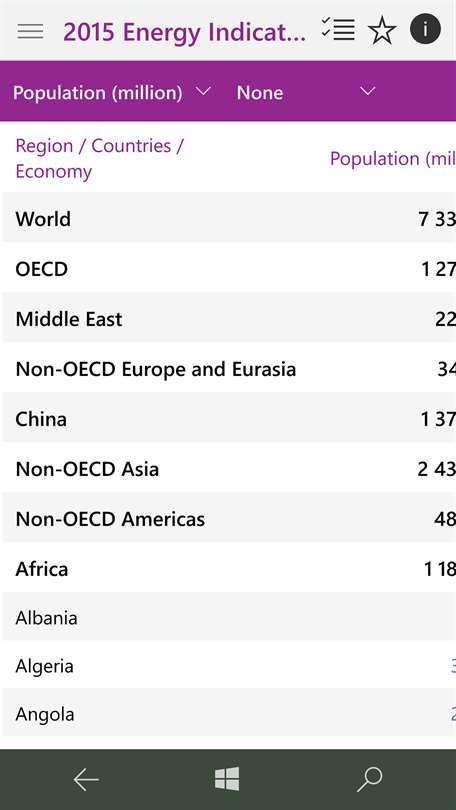The width and height of the screenshot is (456, 810).
Task: Tap the Windows home button
Action: click(x=227, y=779)
